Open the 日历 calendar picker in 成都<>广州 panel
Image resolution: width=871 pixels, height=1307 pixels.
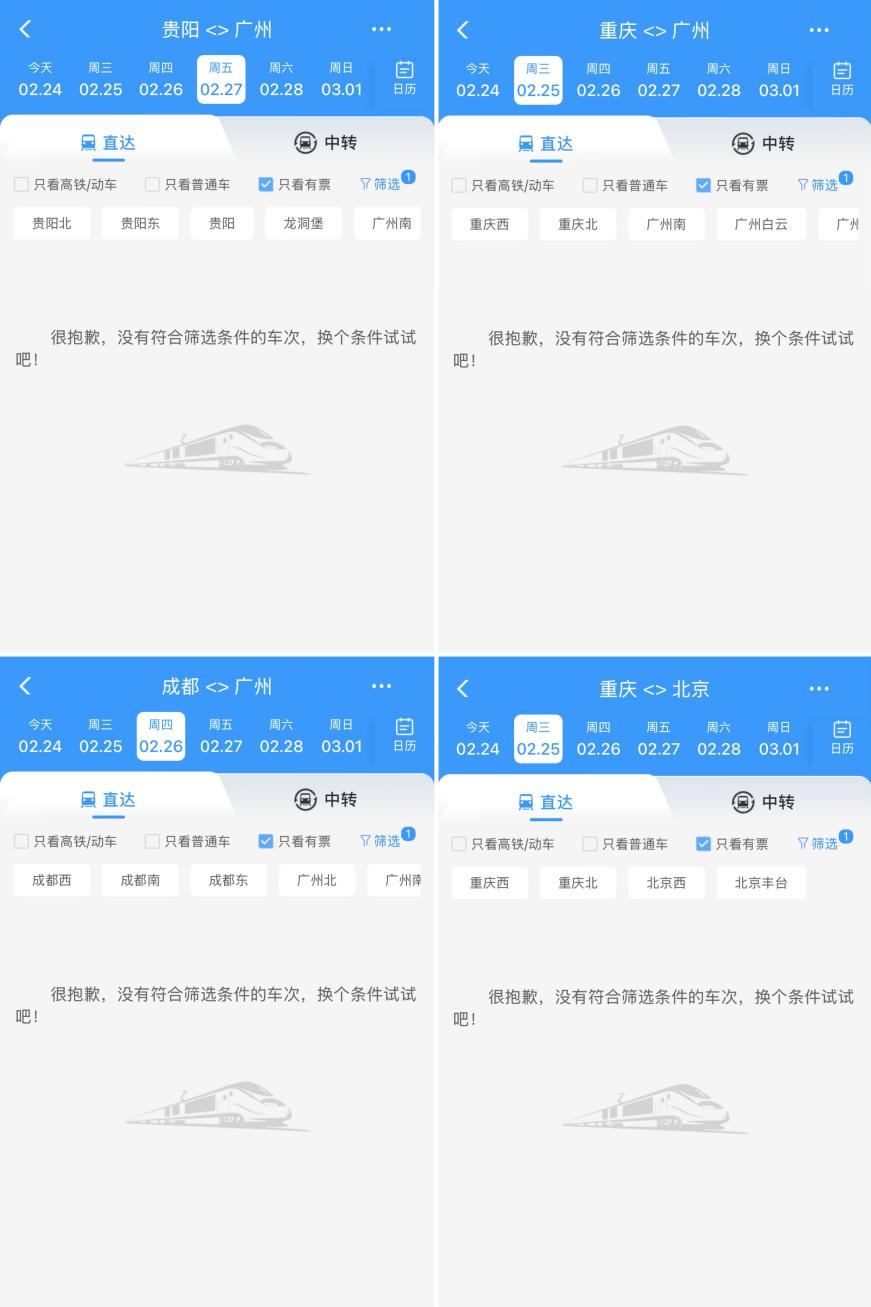[x=403, y=735]
